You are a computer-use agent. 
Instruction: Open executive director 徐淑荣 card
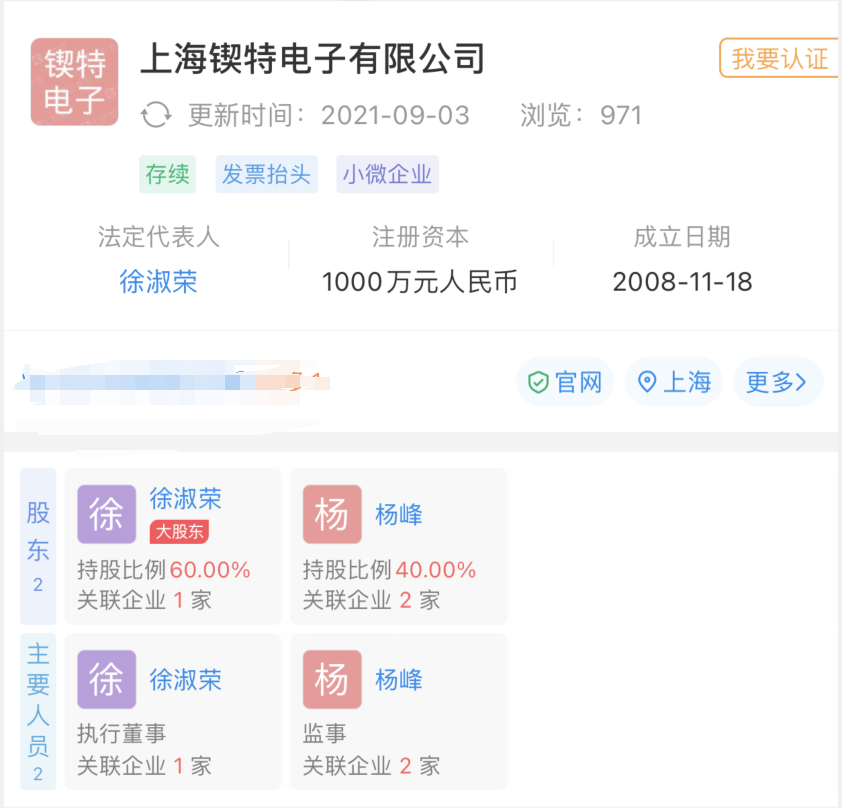[x=172, y=711]
